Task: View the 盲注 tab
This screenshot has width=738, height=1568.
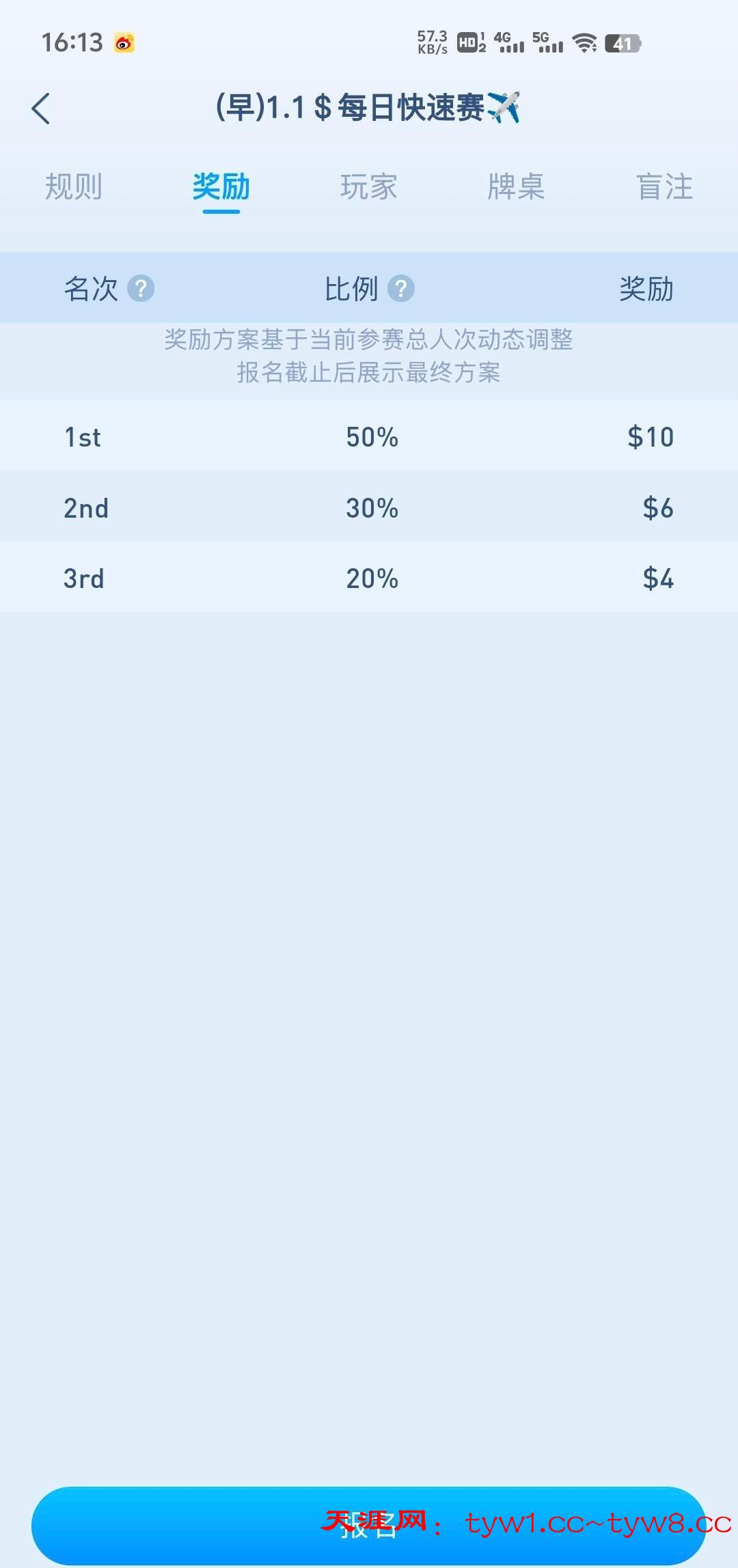Action: tap(664, 187)
